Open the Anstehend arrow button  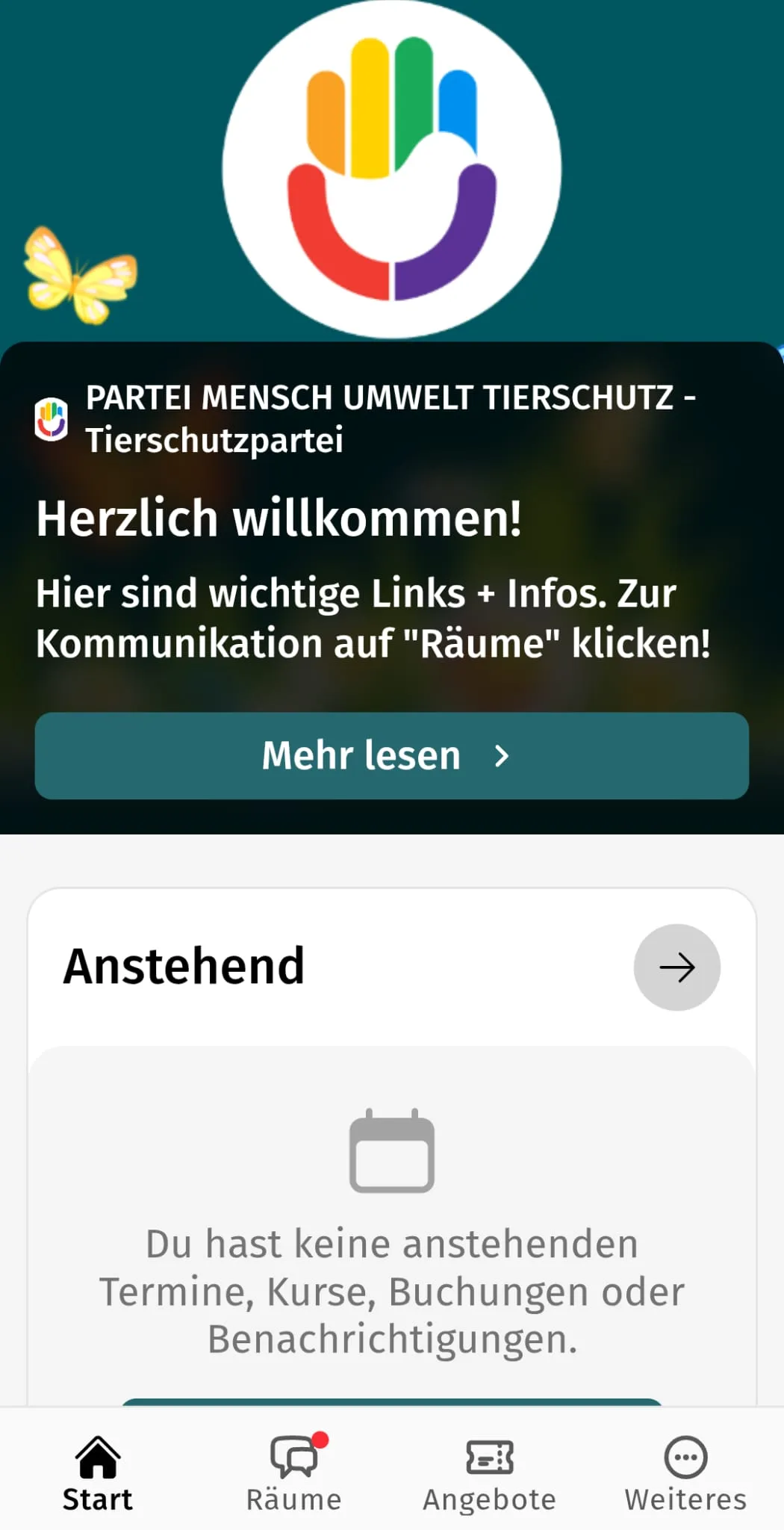click(676, 967)
